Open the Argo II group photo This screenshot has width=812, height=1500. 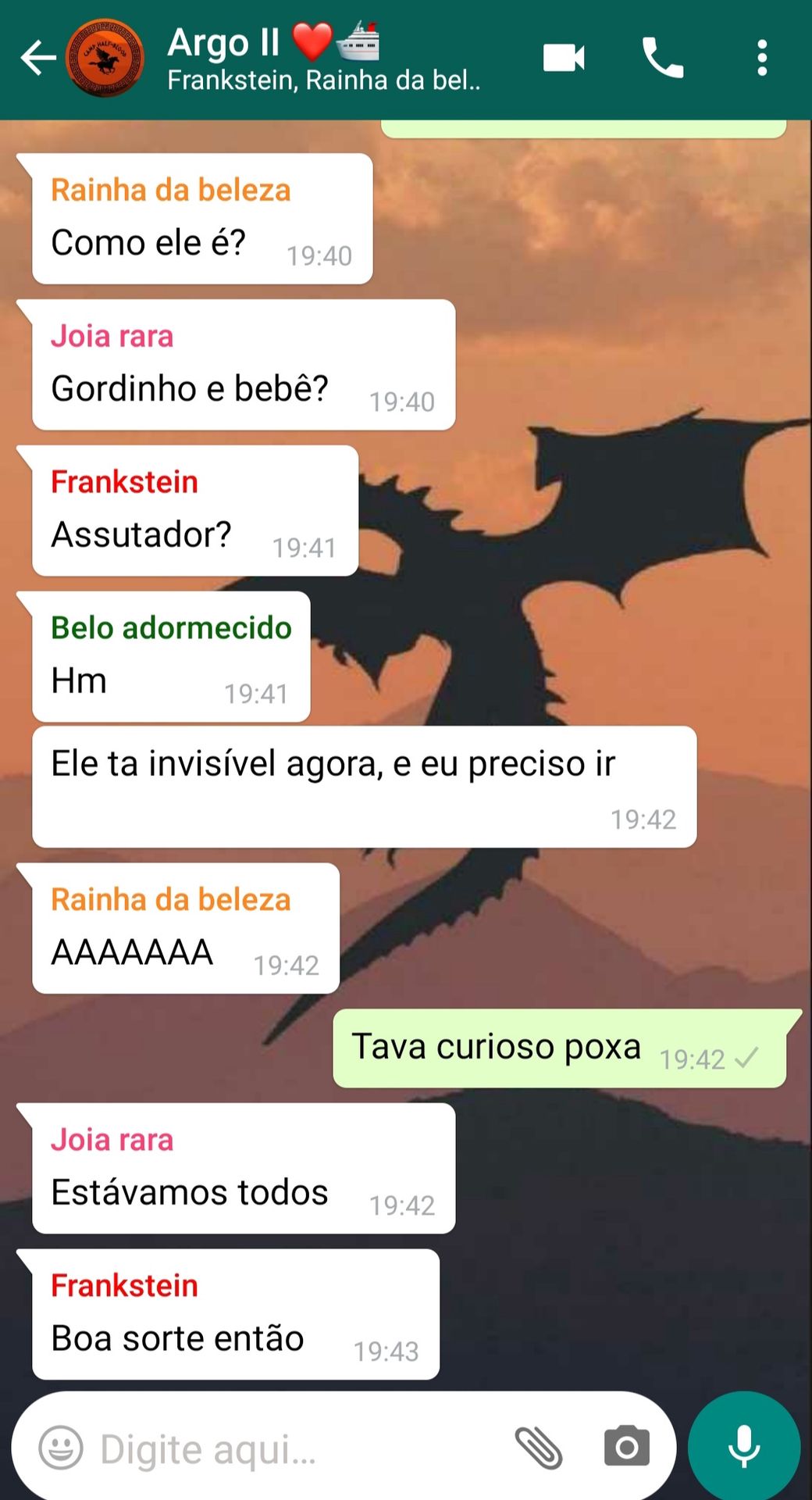pos(105,59)
